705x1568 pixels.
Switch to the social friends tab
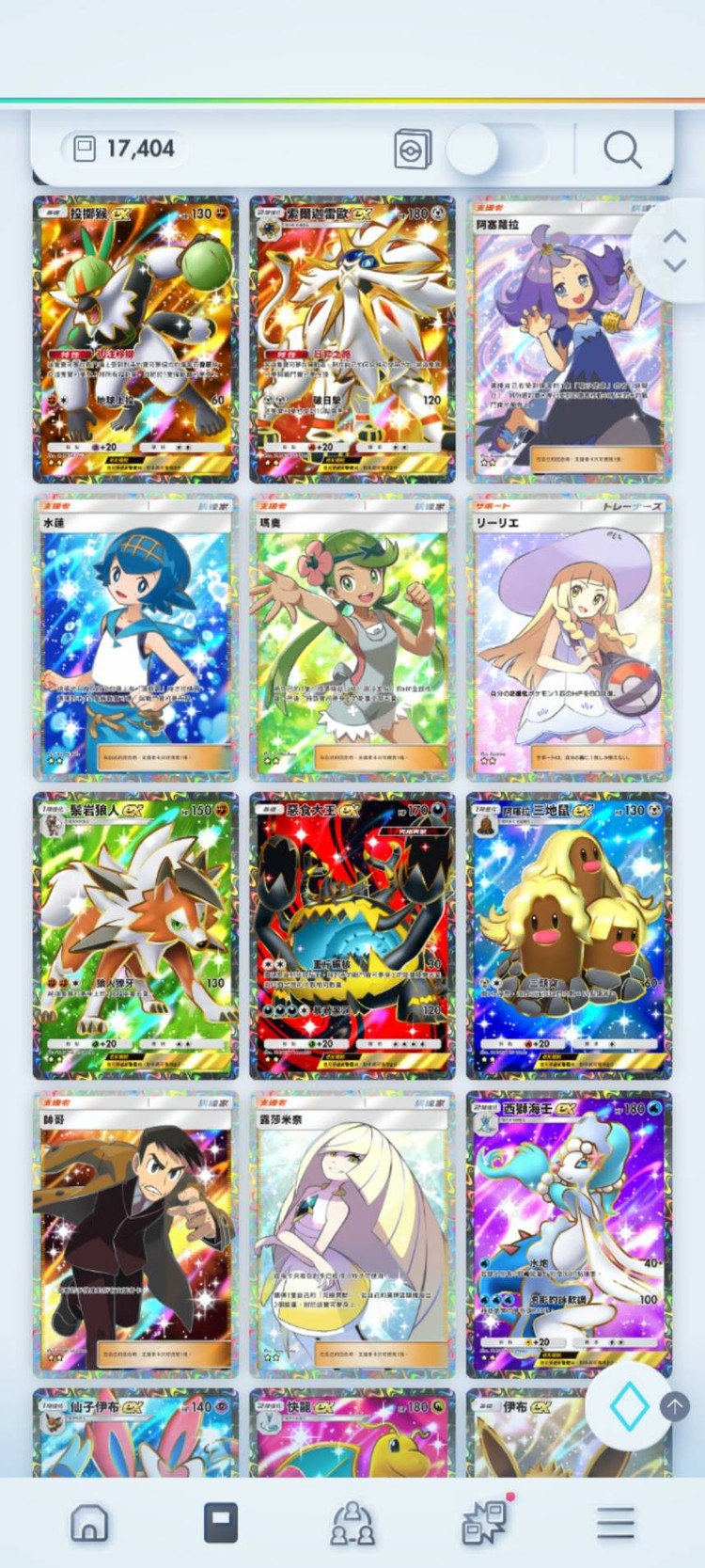tap(352, 1522)
